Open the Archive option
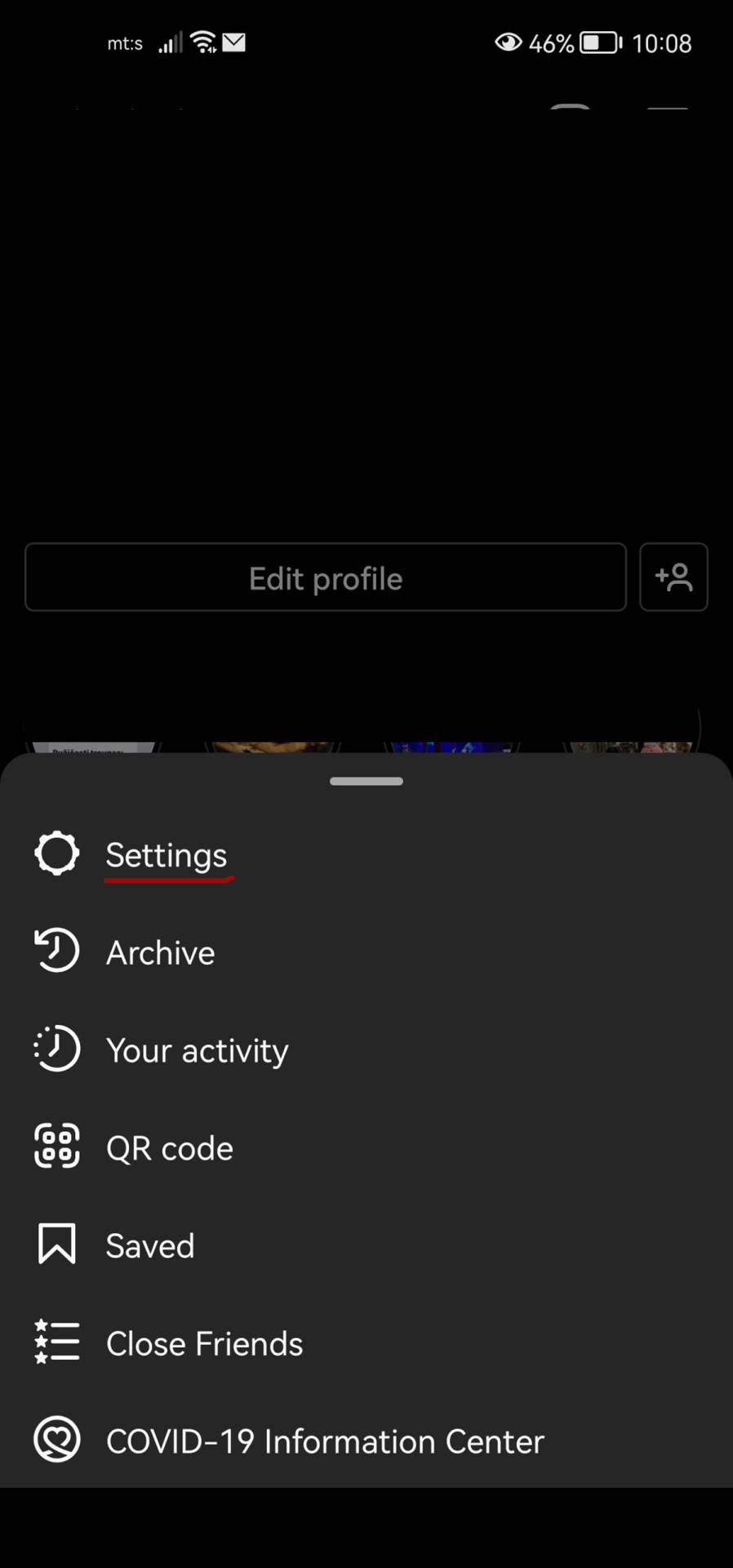This screenshot has height=1568, width=733. pos(160,952)
